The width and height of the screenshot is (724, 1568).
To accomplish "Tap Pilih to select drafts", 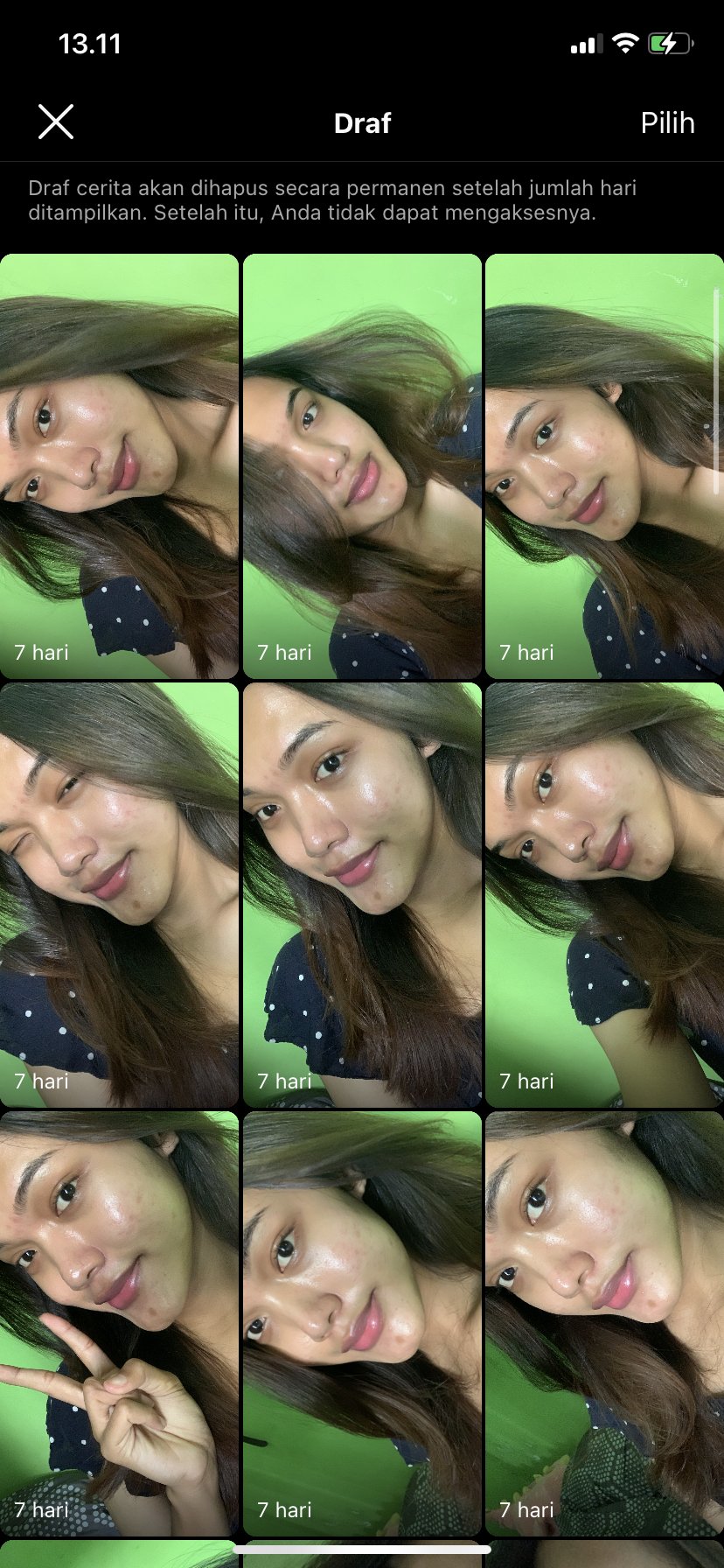I will tap(666, 123).
